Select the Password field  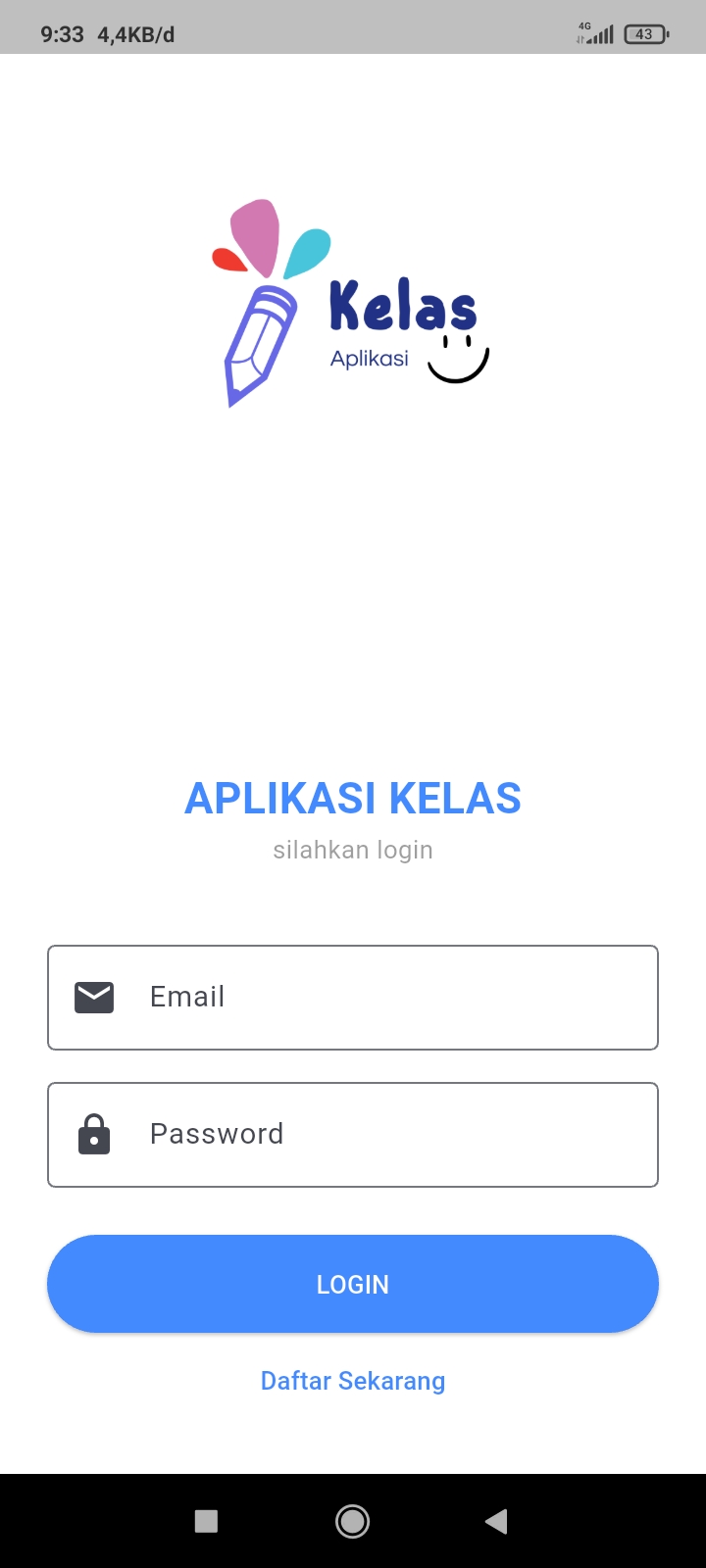(x=353, y=1135)
